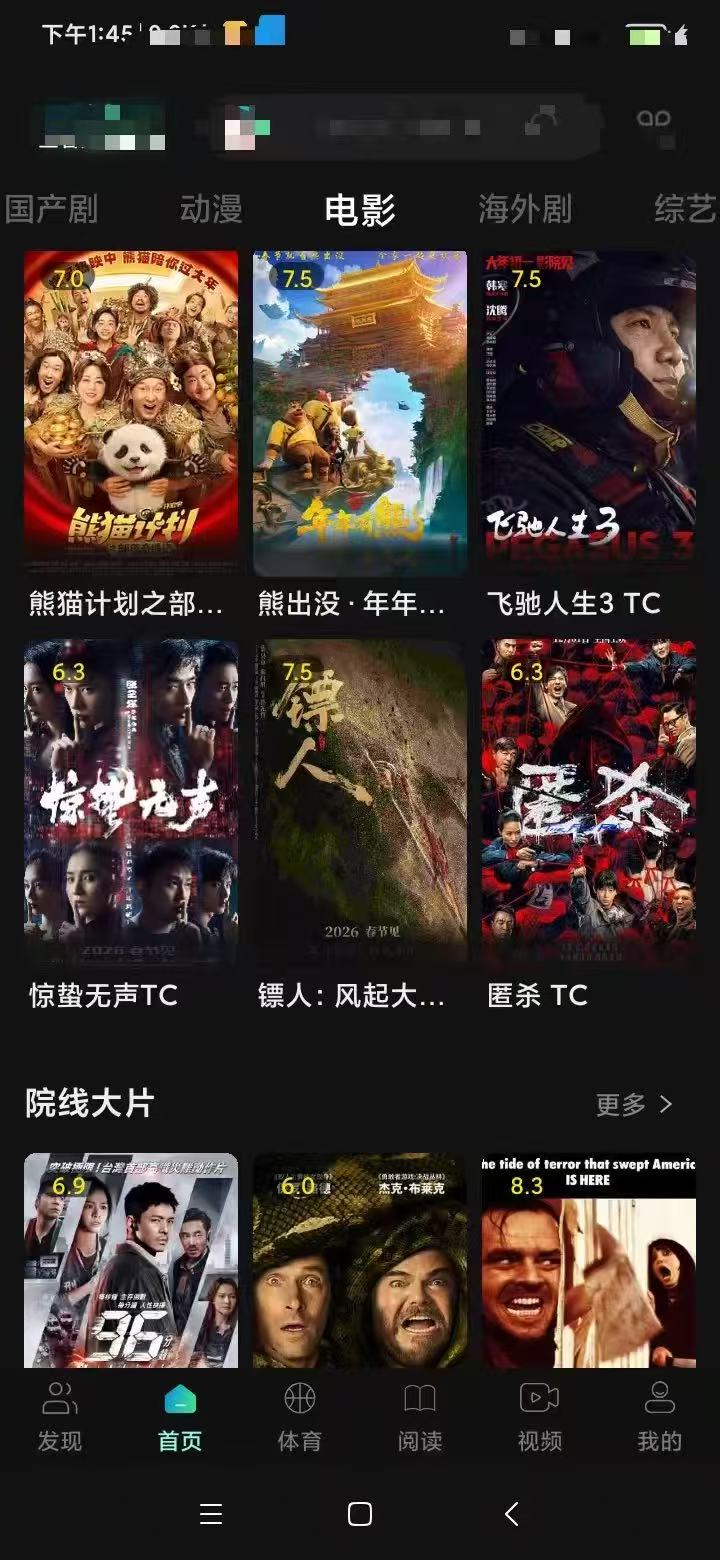Tap the system back button
The height and width of the screenshot is (1560, 720).
(511, 1514)
